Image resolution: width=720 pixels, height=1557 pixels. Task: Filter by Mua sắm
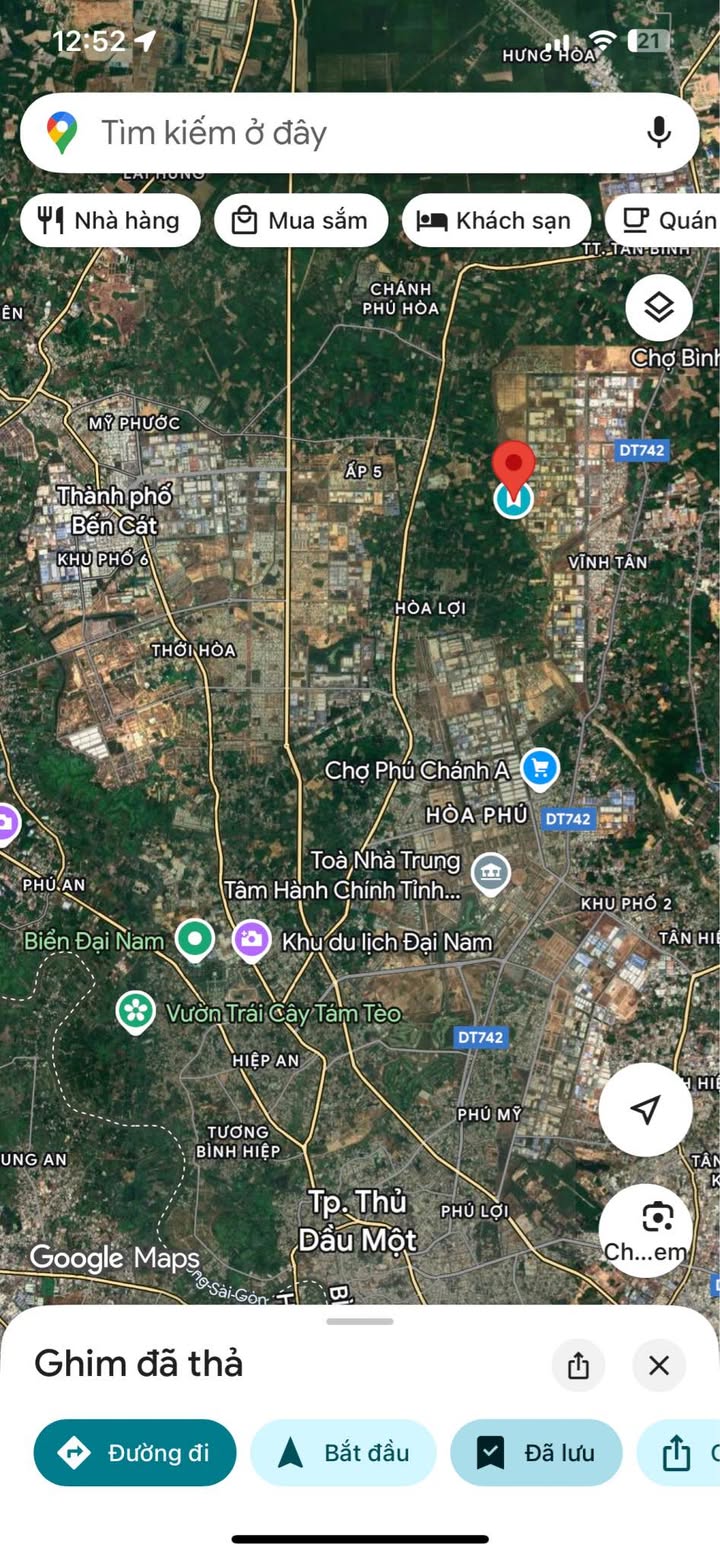[x=301, y=220]
